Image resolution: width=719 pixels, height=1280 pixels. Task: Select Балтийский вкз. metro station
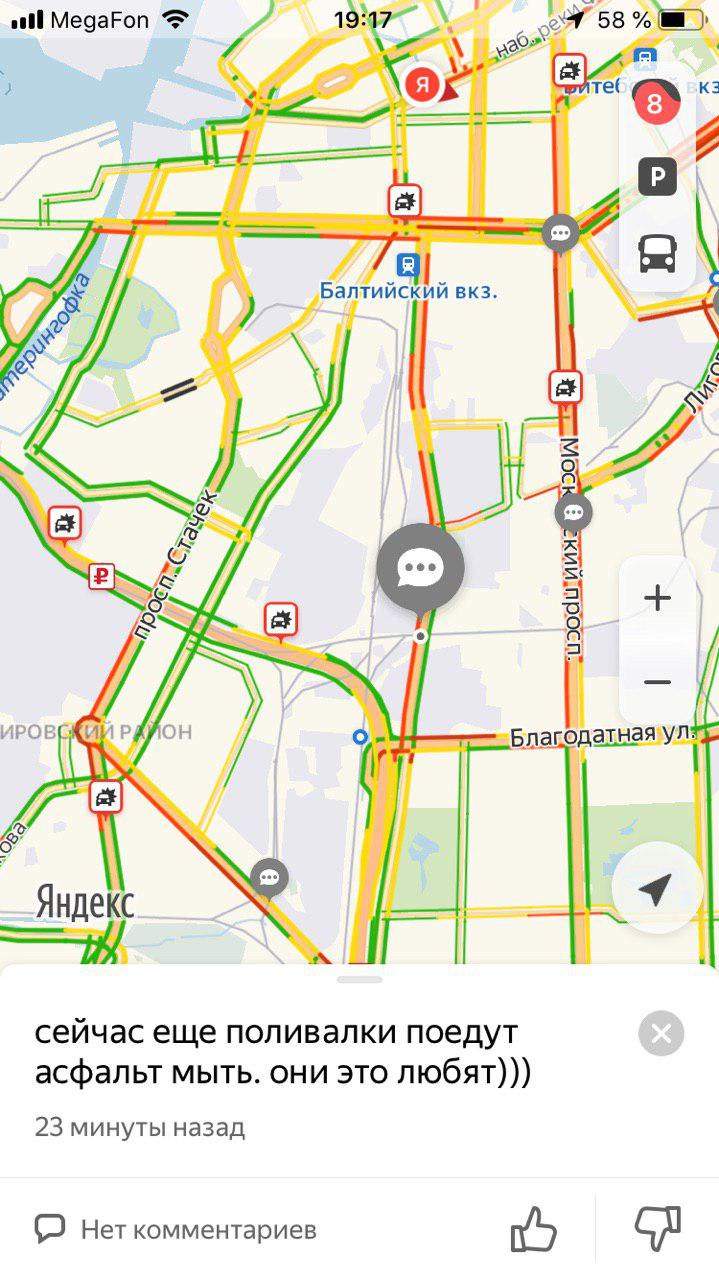[407, 265]
